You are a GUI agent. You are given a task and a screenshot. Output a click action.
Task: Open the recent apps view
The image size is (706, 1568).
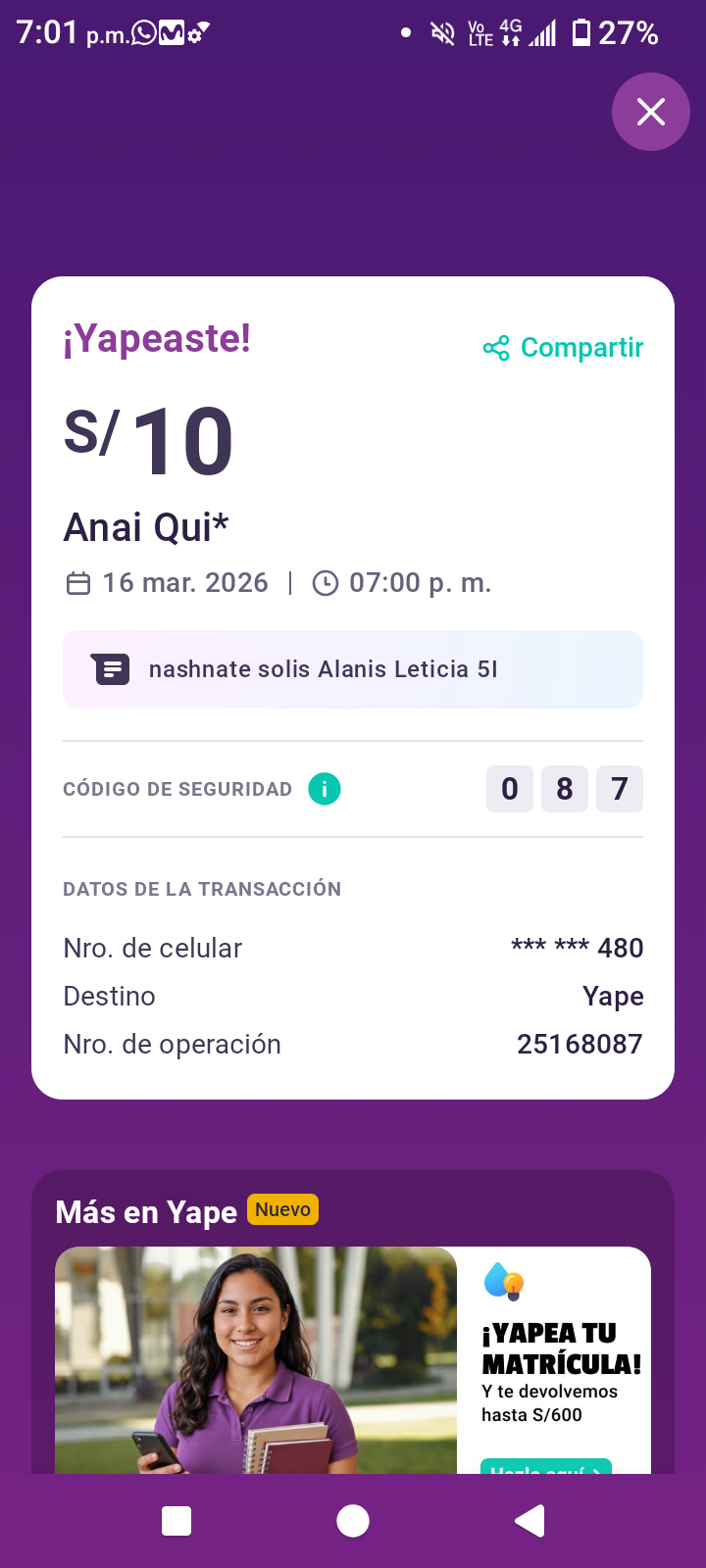176,1521
